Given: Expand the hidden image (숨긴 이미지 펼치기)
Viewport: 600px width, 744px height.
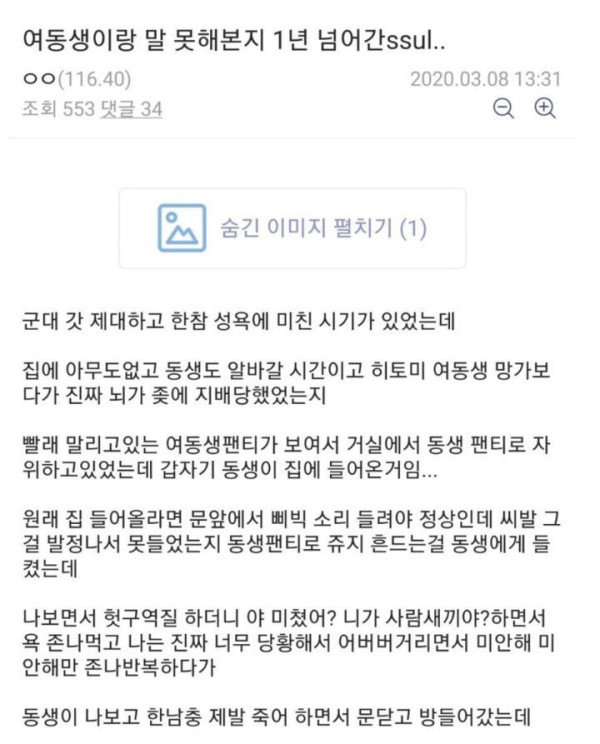Looking at the screenshot, I should (x=292, y=228).
